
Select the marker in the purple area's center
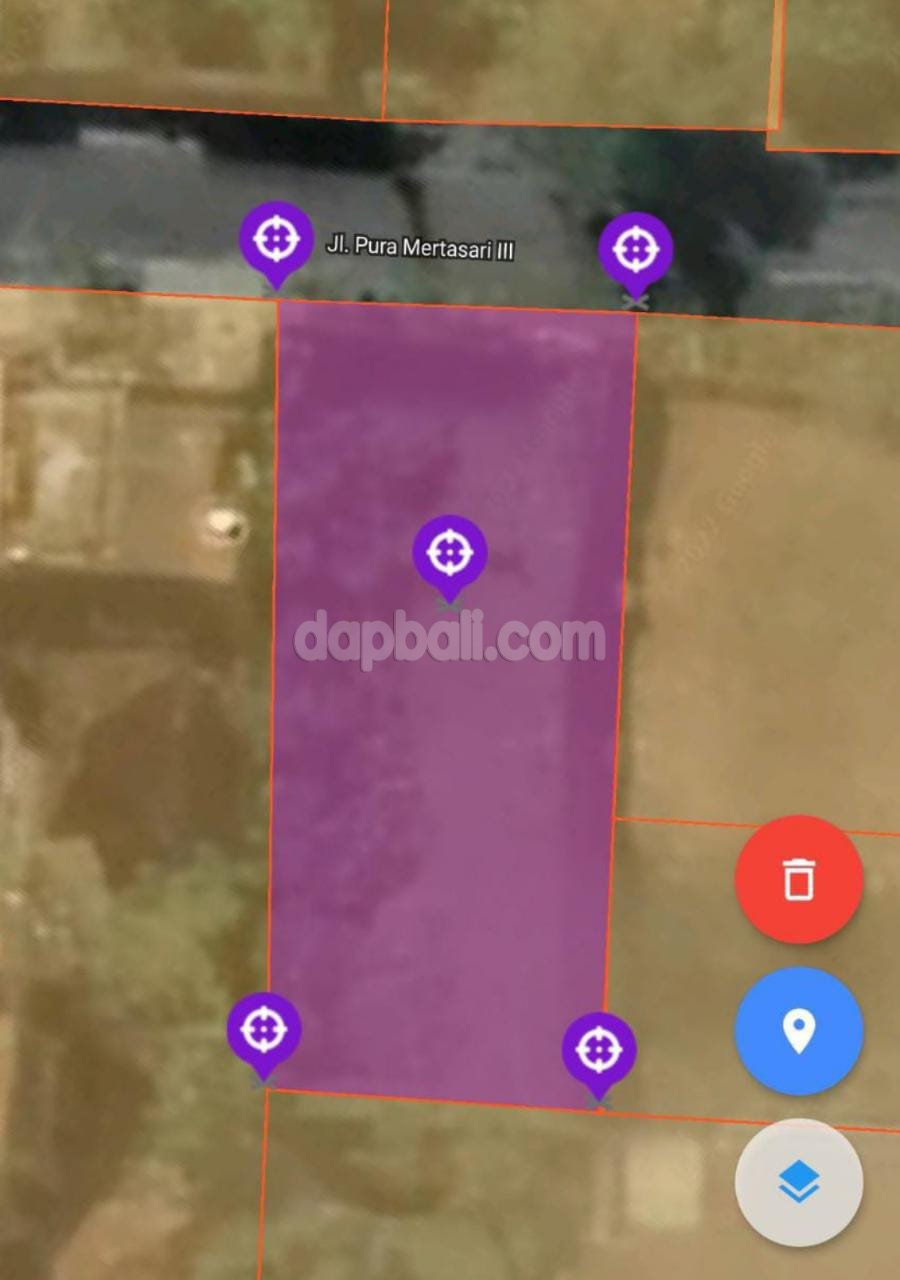450,552
